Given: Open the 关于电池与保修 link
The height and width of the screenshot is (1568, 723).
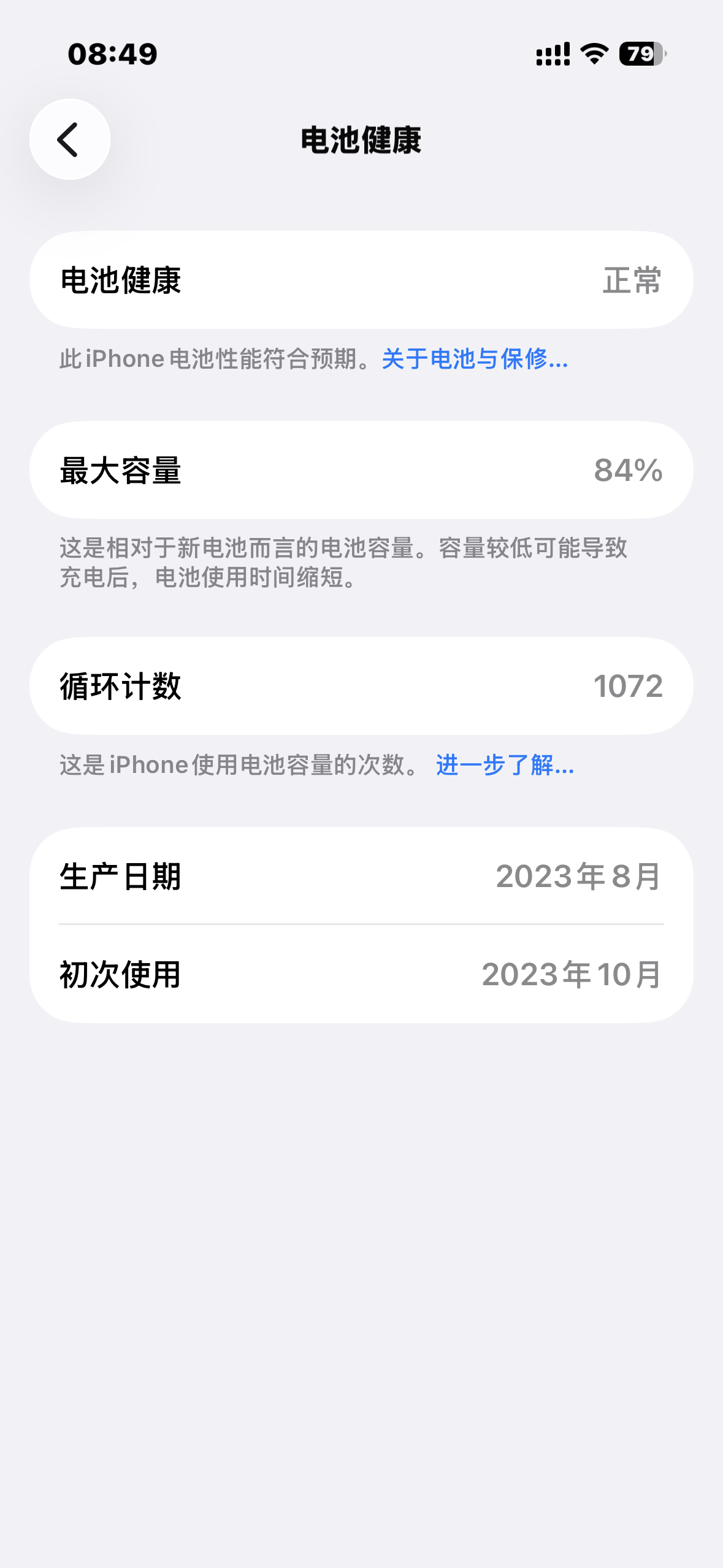Looking at the screenshot, I should coord(475,359).
